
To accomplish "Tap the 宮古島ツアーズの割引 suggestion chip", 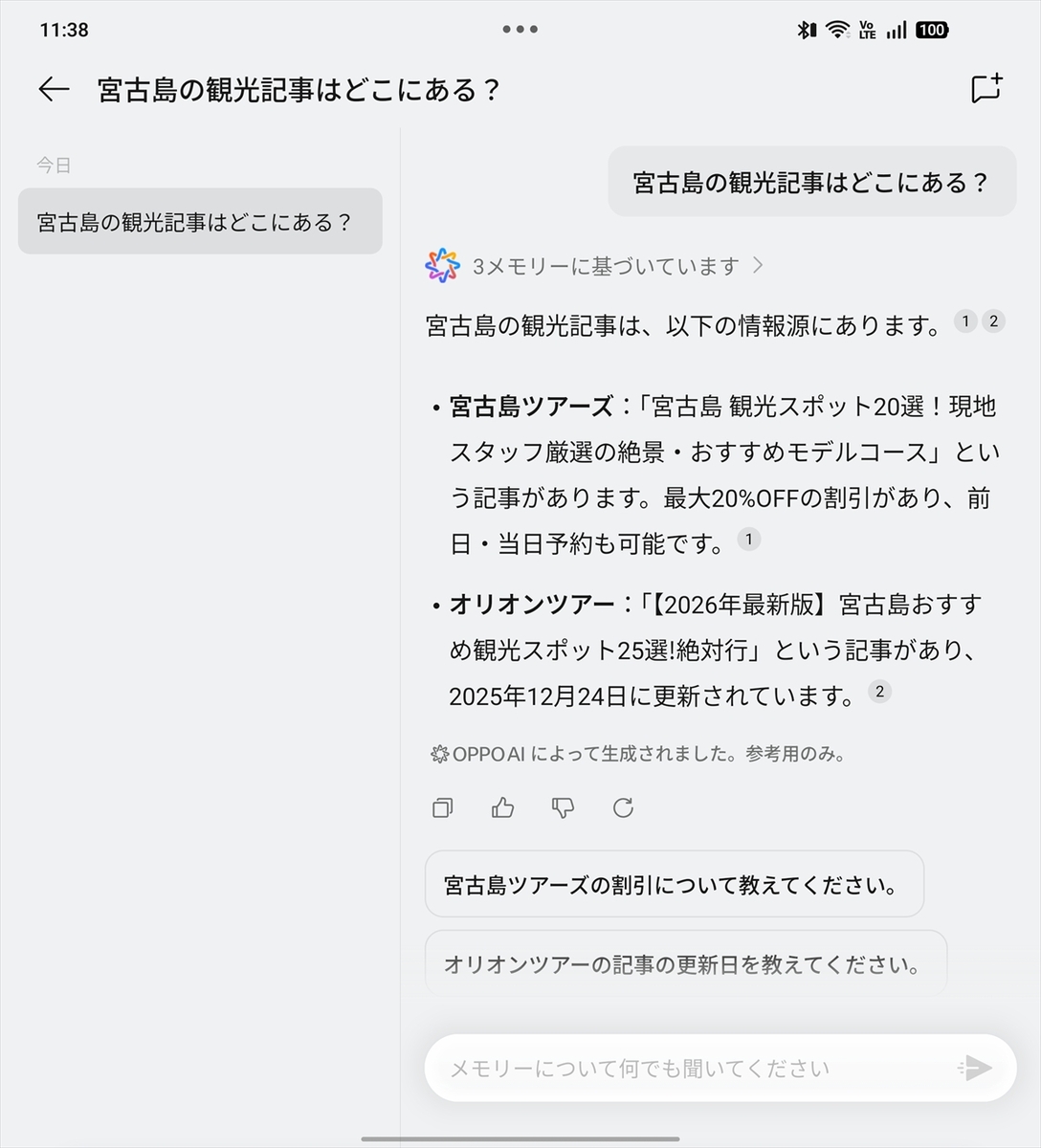I will (676, 885).
